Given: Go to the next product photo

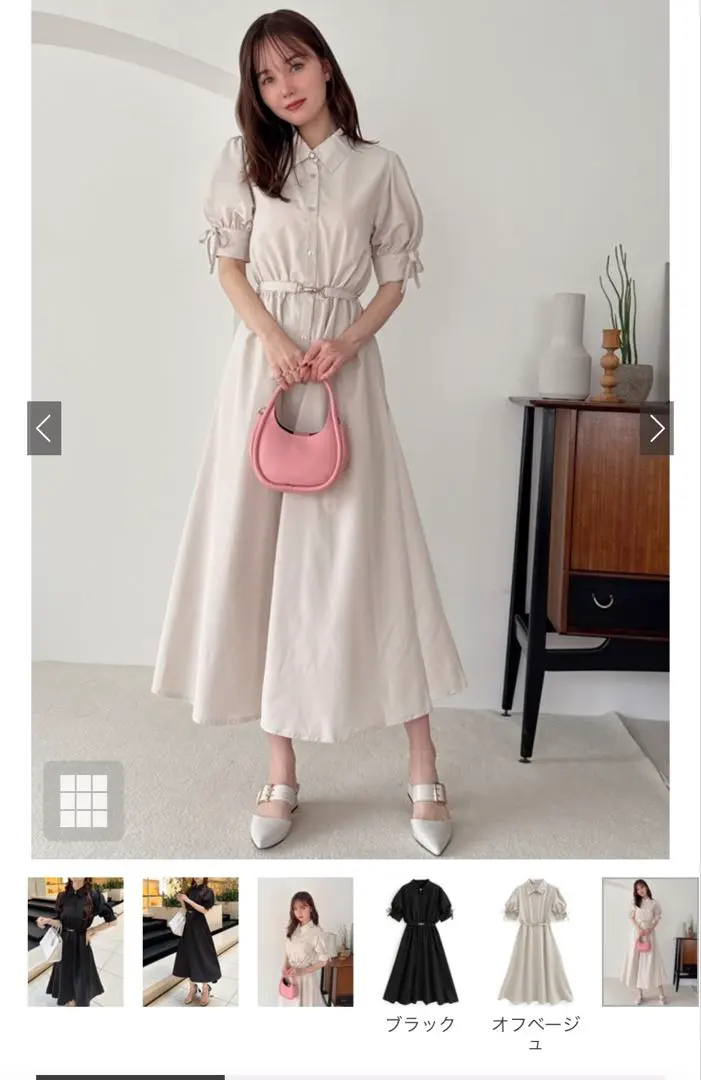Looking at the screenshot, I should coord(656,428).
